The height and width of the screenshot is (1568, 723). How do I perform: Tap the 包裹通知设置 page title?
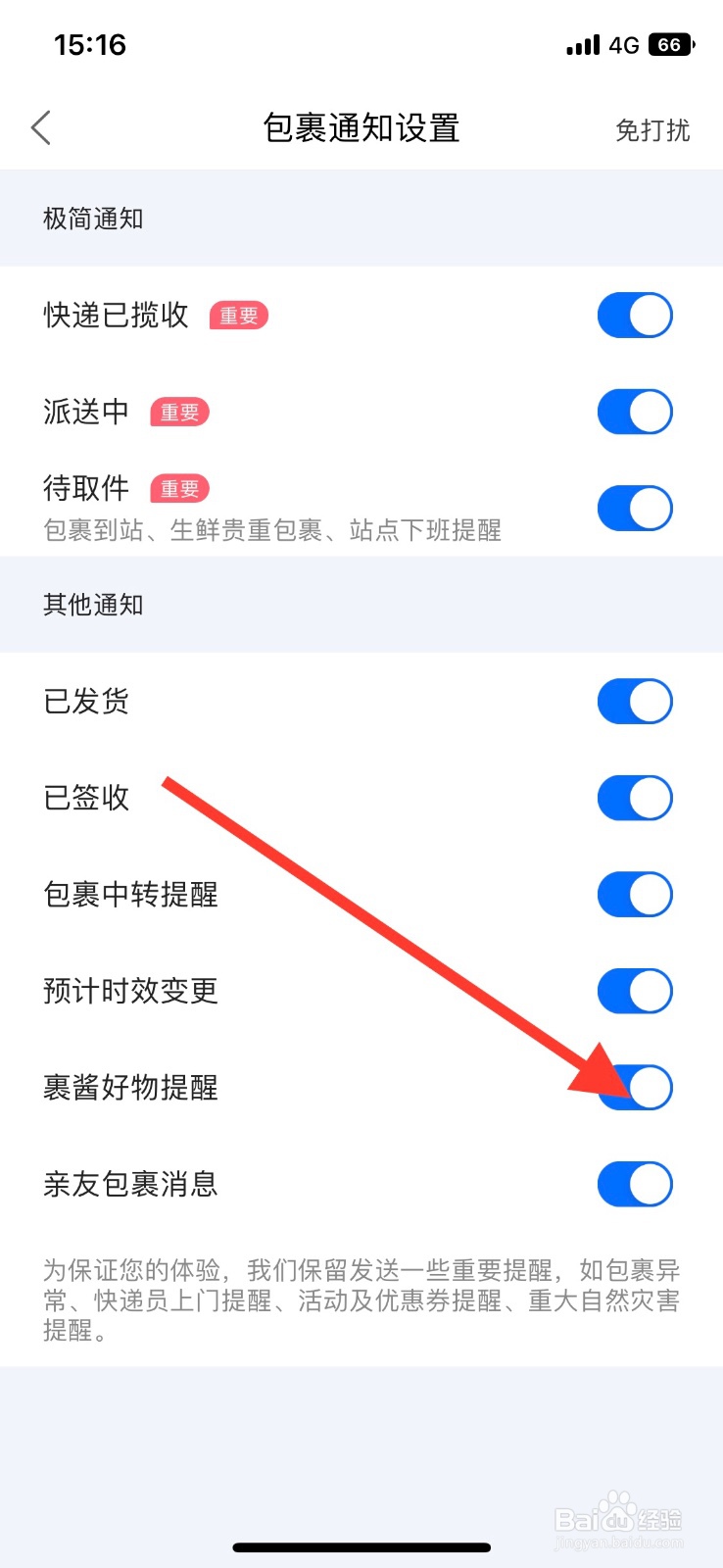tap(361, 128)
